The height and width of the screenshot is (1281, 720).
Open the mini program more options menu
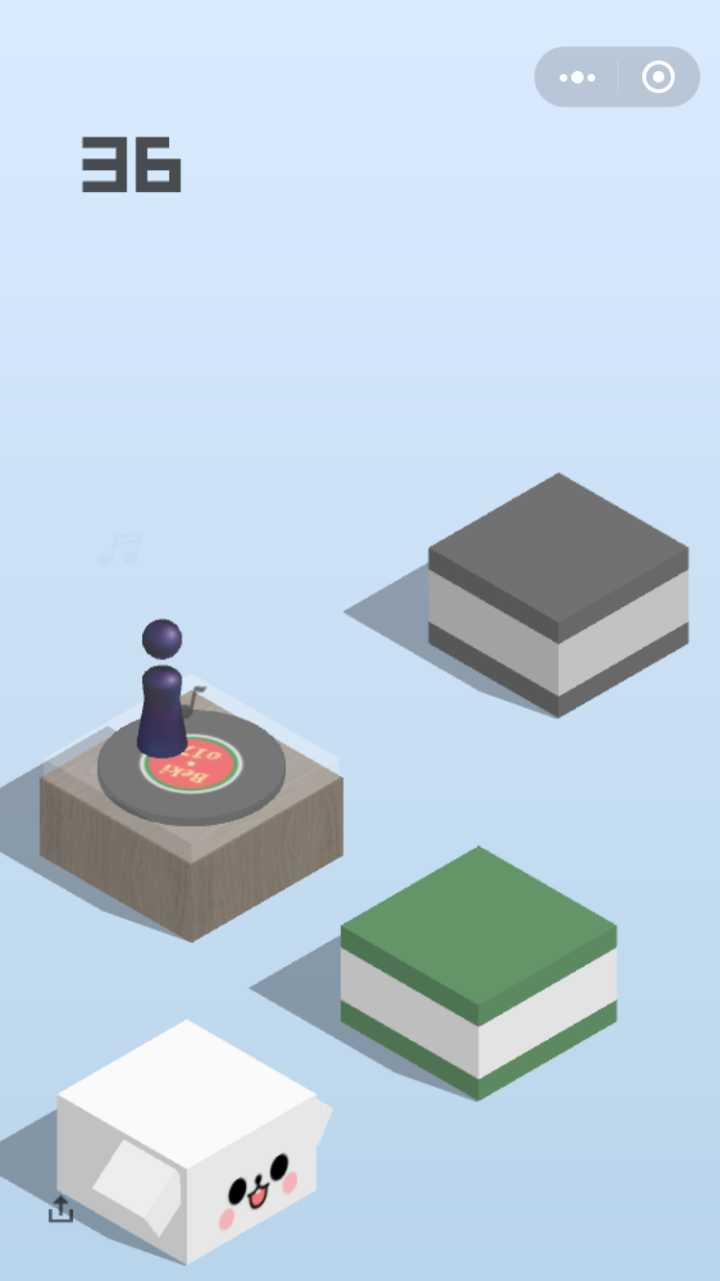(x=578, y=77)
